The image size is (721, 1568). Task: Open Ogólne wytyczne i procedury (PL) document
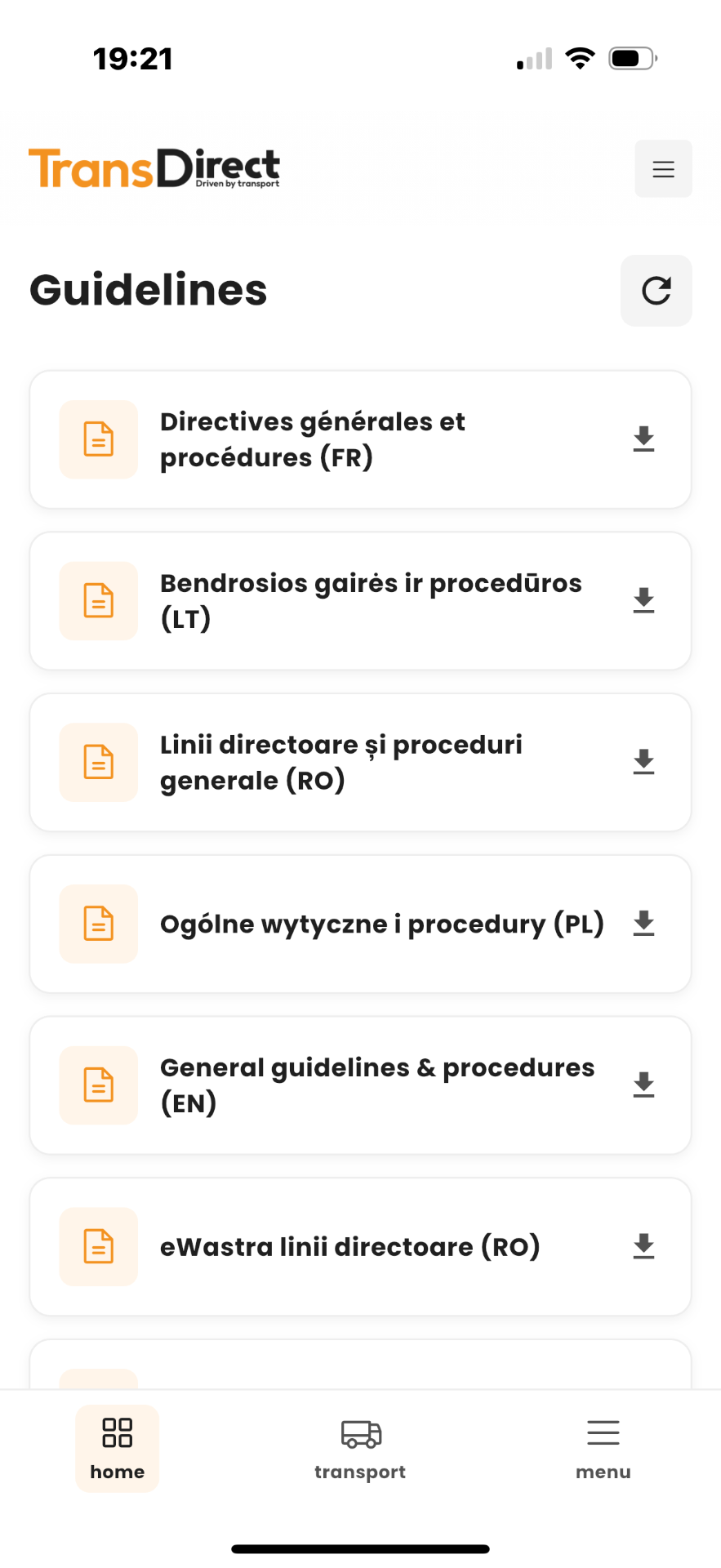point(360,924)
